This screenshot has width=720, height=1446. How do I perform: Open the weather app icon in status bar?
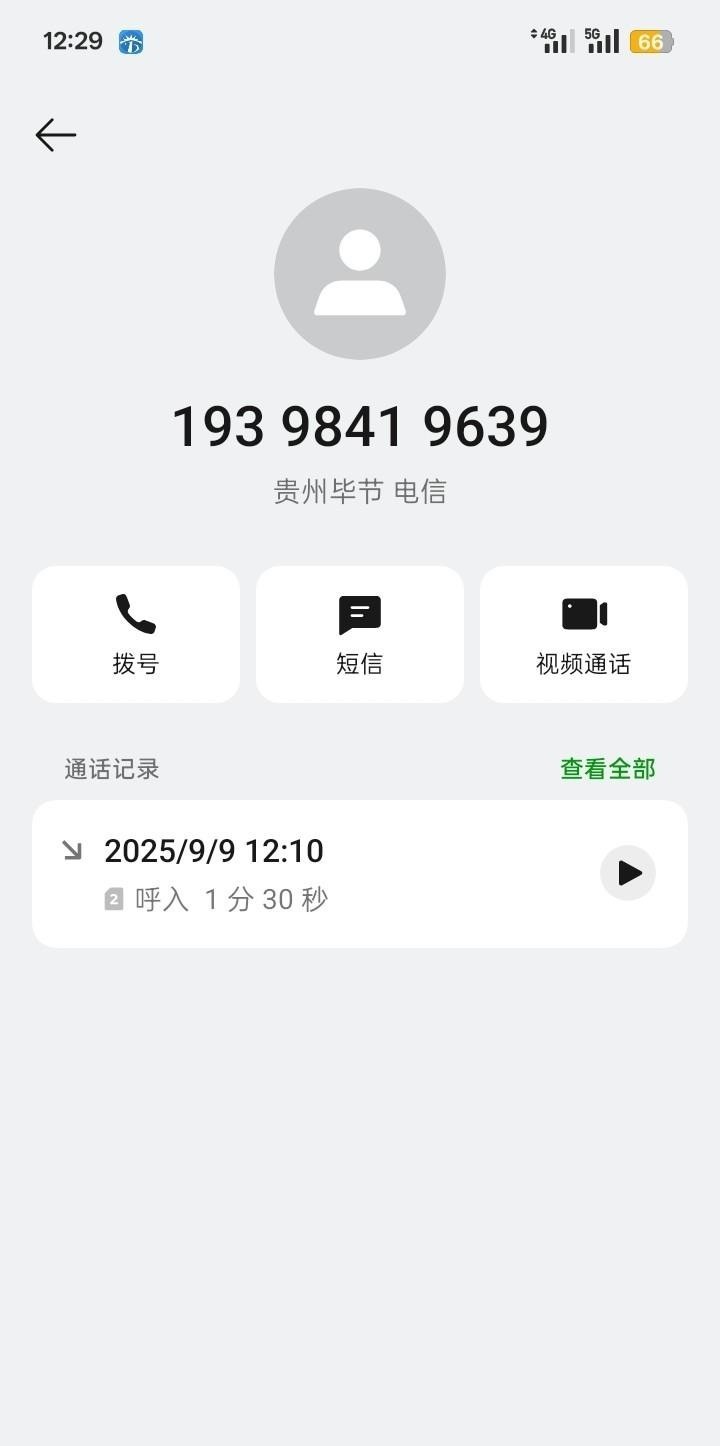[x=133, y=41]
